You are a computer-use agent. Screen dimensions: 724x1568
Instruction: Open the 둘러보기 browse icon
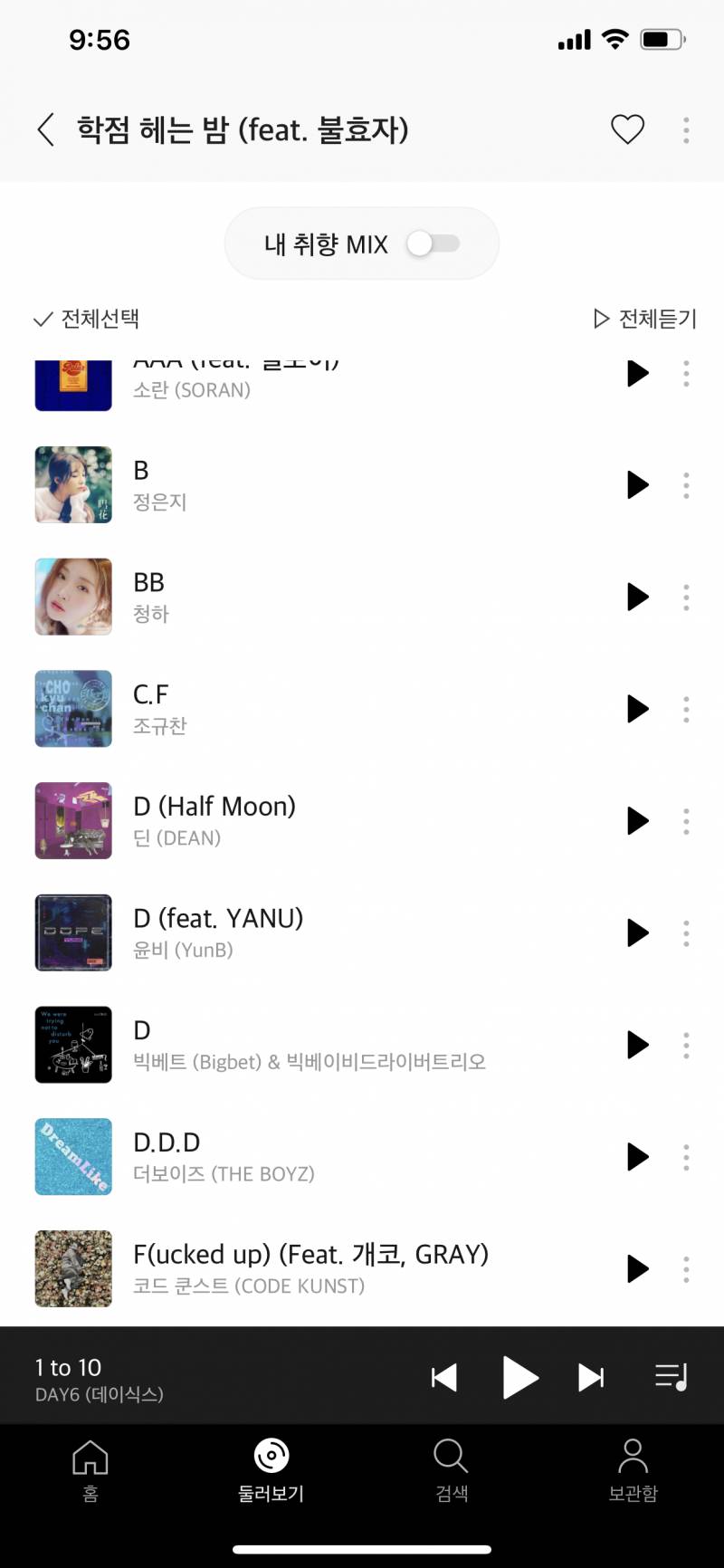pyautogui.click(x=270, y=1458)
